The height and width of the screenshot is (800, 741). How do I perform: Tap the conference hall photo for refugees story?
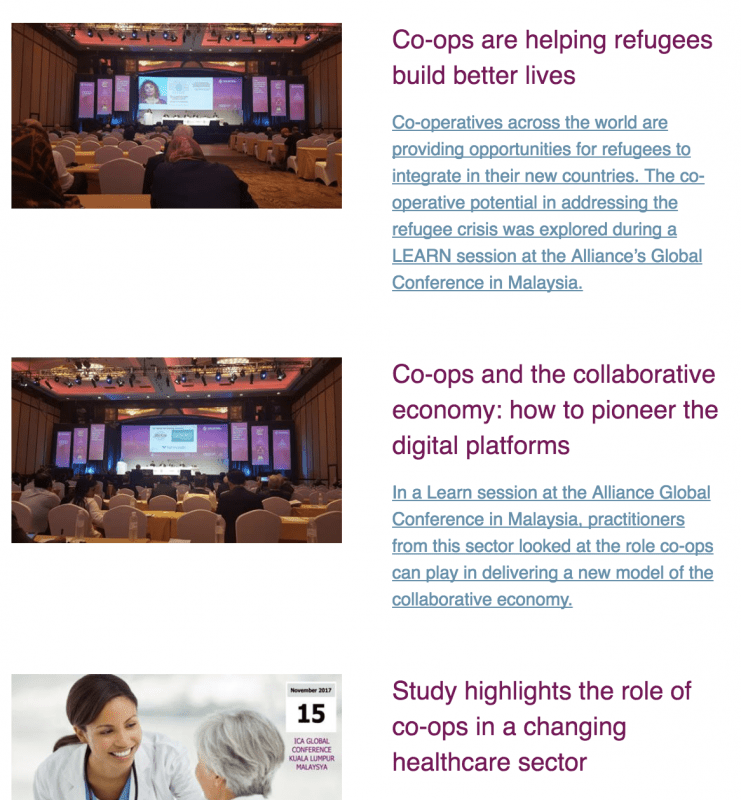click(x=177, y=115)
